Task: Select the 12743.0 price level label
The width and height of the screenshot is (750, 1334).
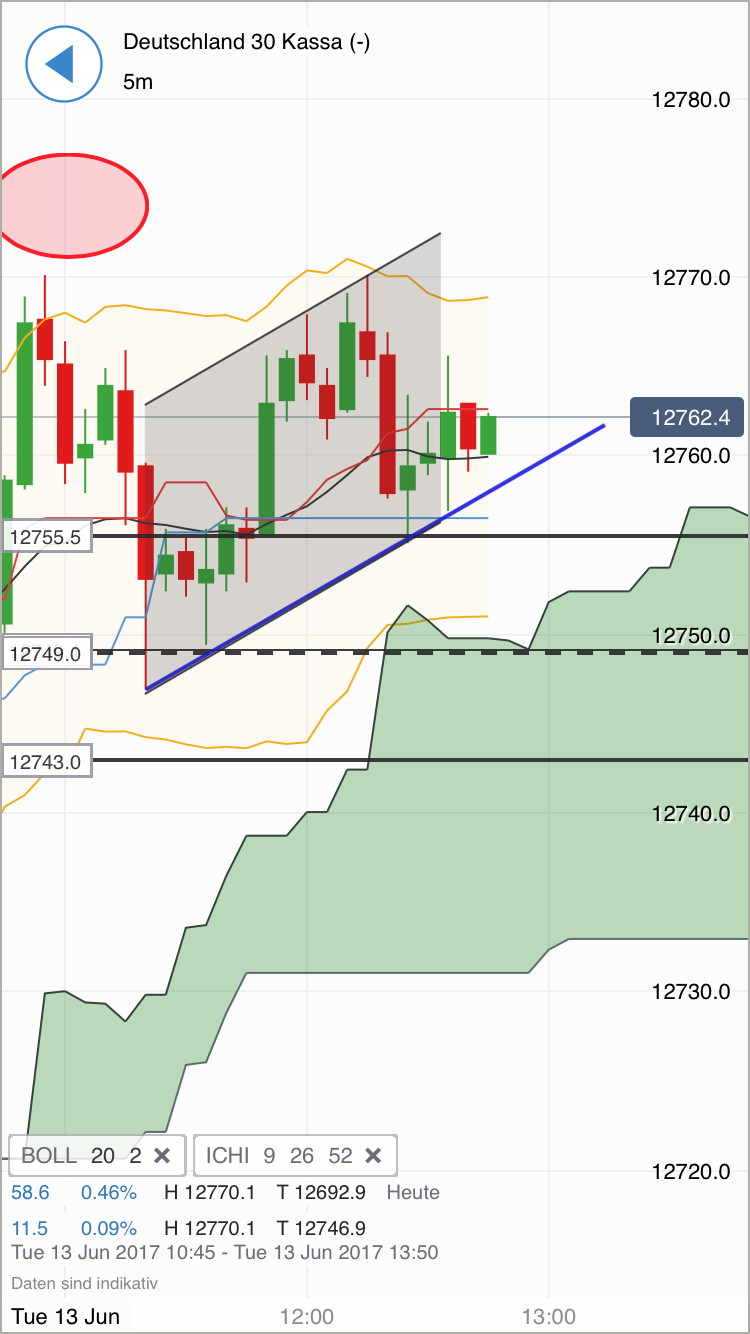Action: pos(46,761)
